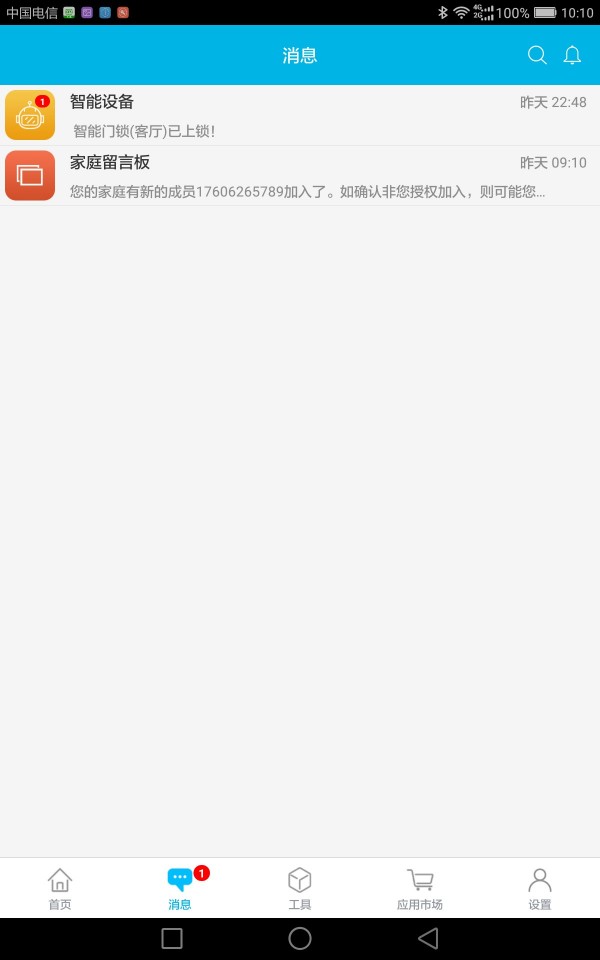Switch to the 首页 tab

tap(60, 888)
